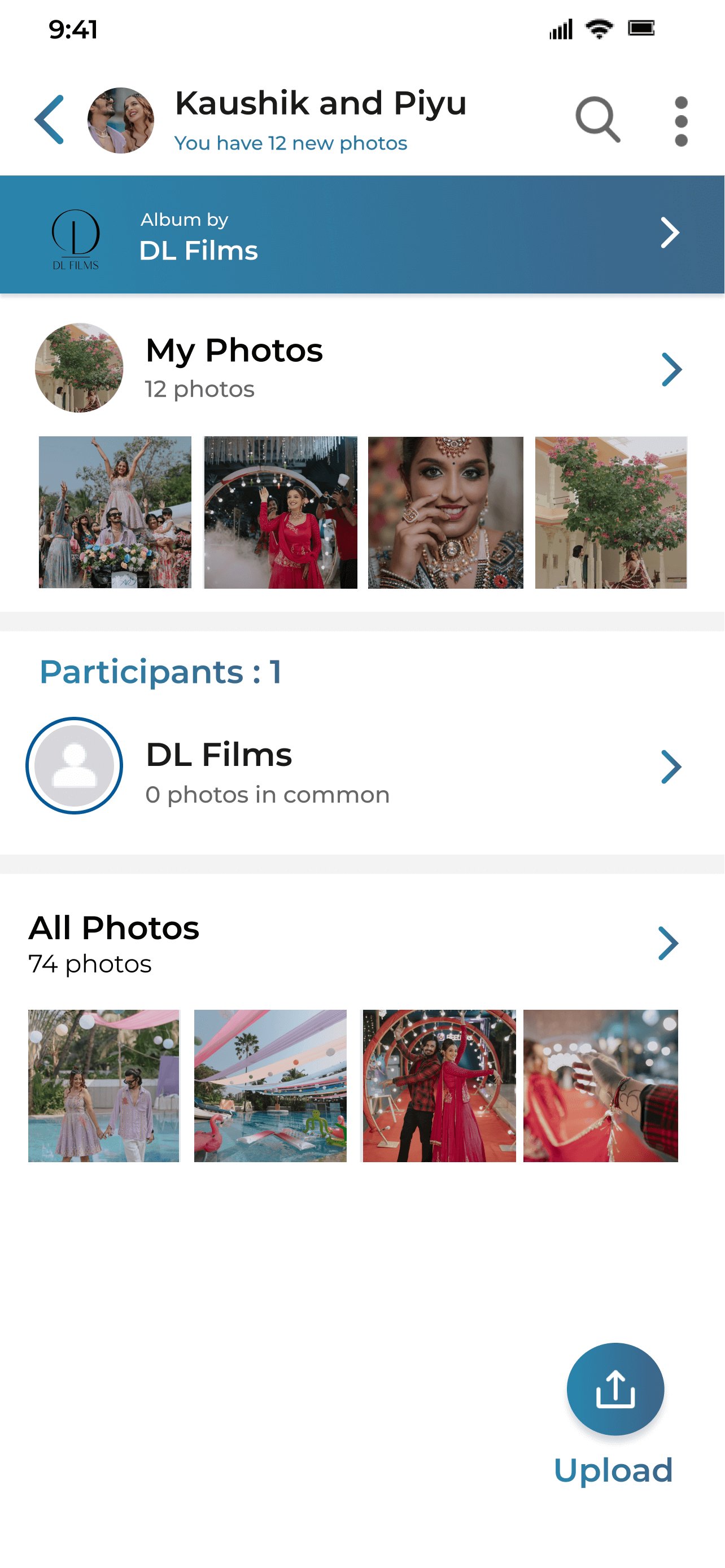View the group celebration photo in My Photos
Viewport: 725px width, 1568px height.
(115, 512)
